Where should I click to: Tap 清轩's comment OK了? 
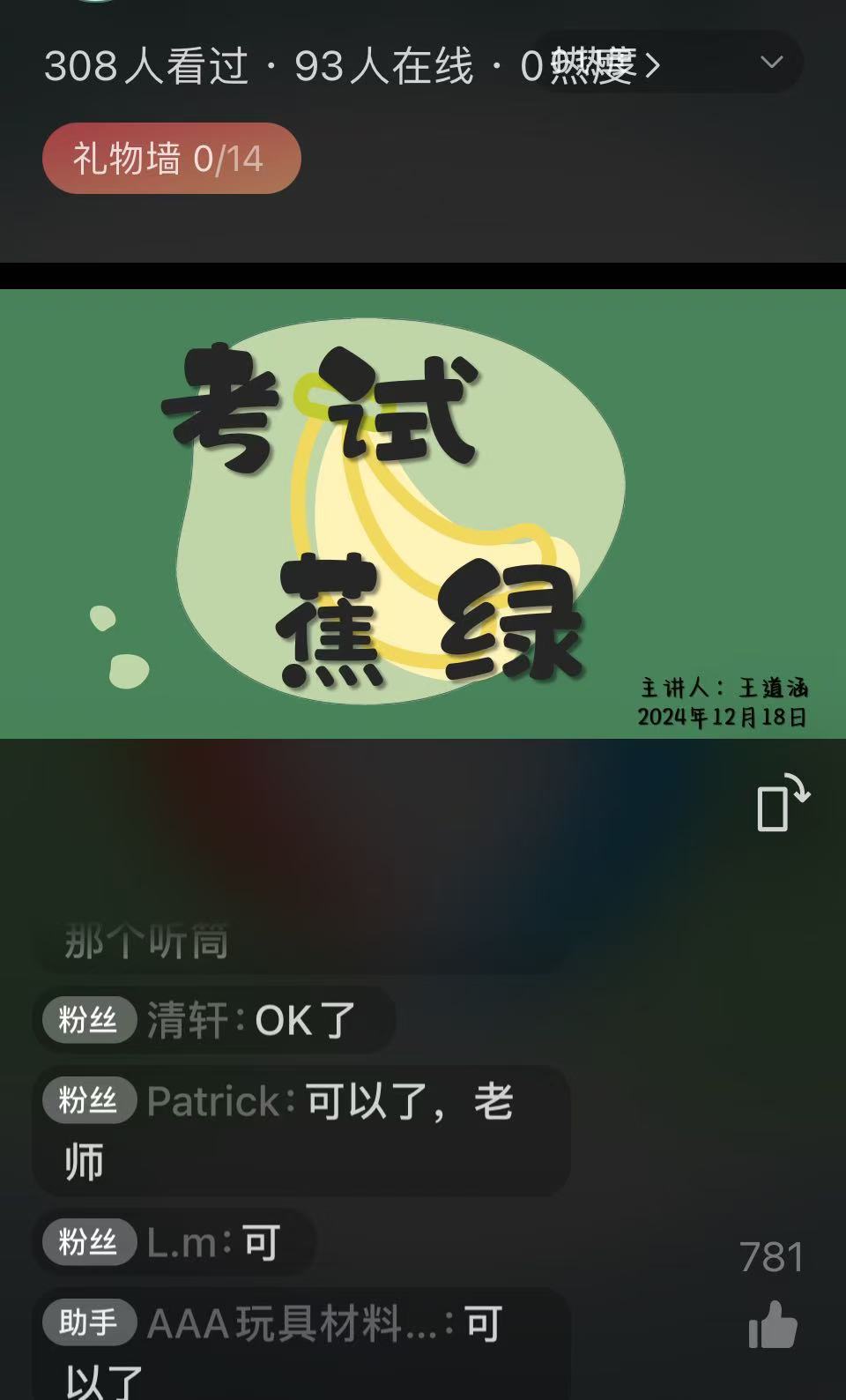[214, 1020]
